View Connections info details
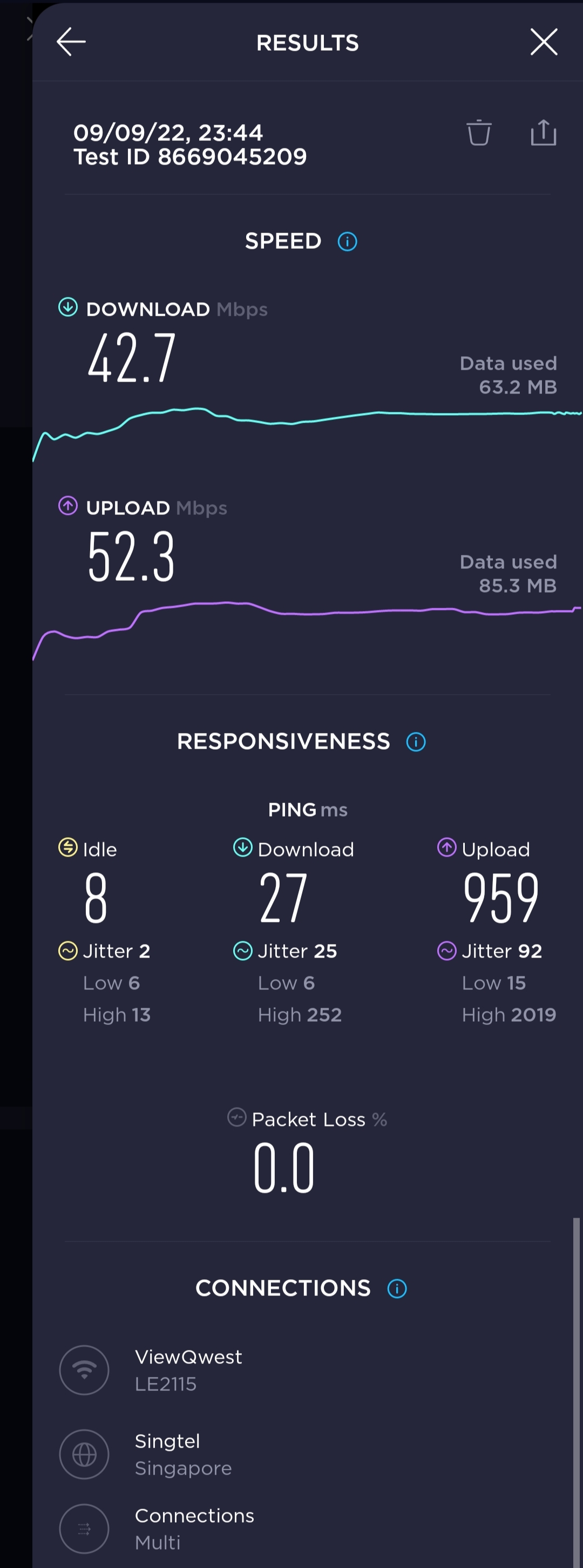The height and width of the screenshot is (1568, 583). pyautogui.click(x=397, y=1288)
